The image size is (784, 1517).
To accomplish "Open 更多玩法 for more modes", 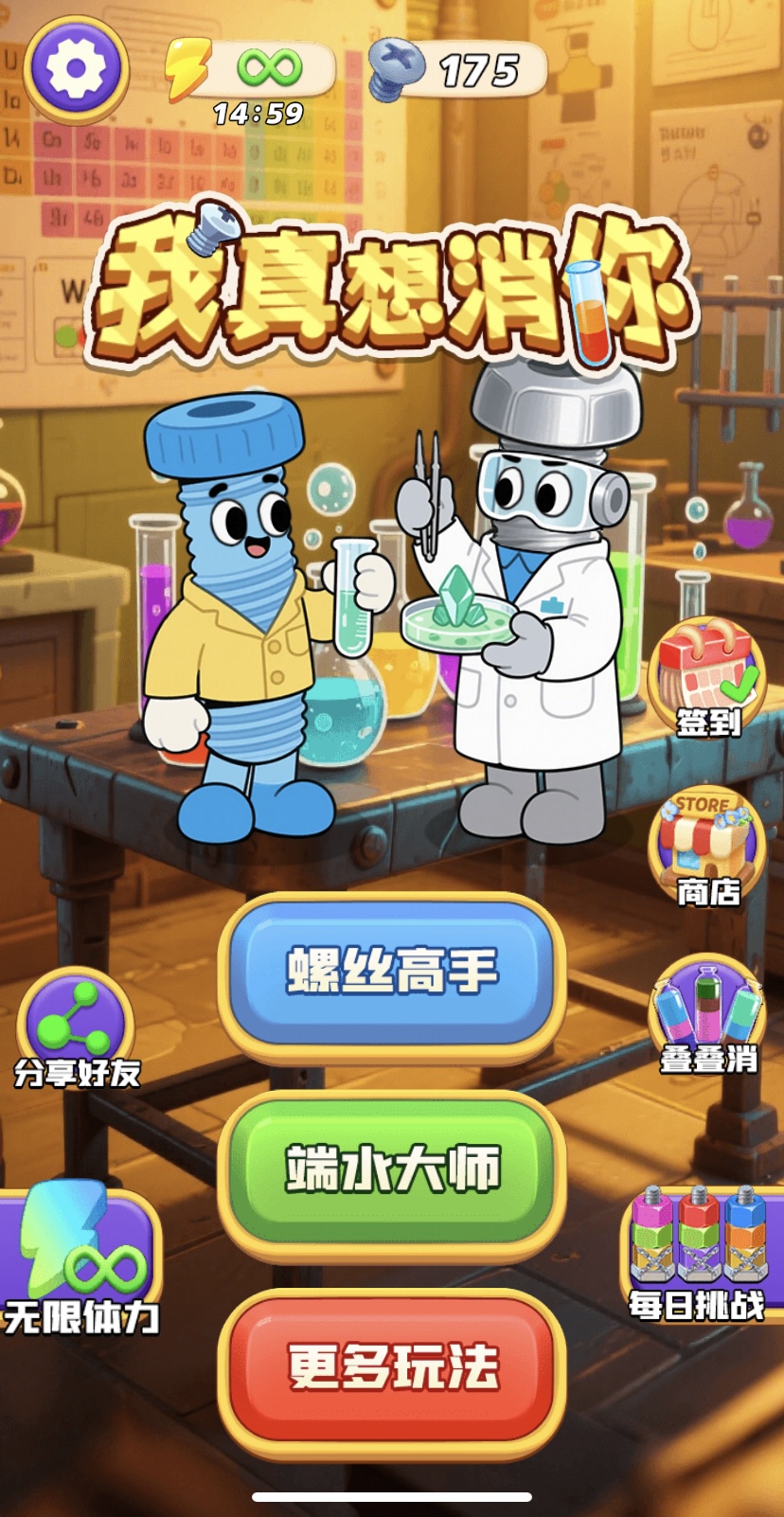I will pos(392,1366).
